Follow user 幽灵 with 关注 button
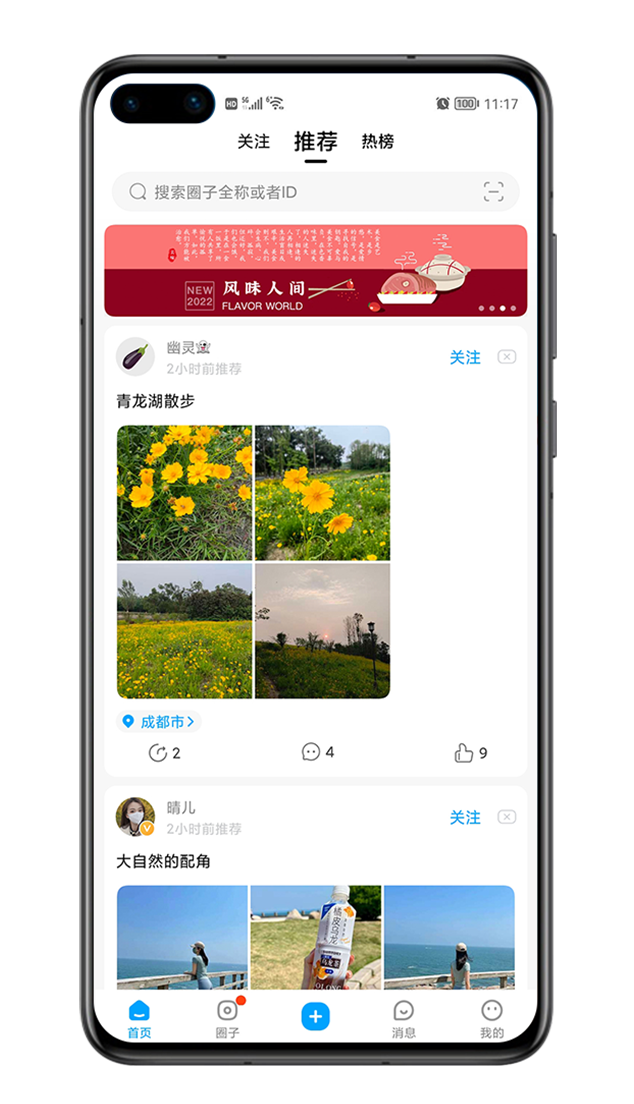 464,357
